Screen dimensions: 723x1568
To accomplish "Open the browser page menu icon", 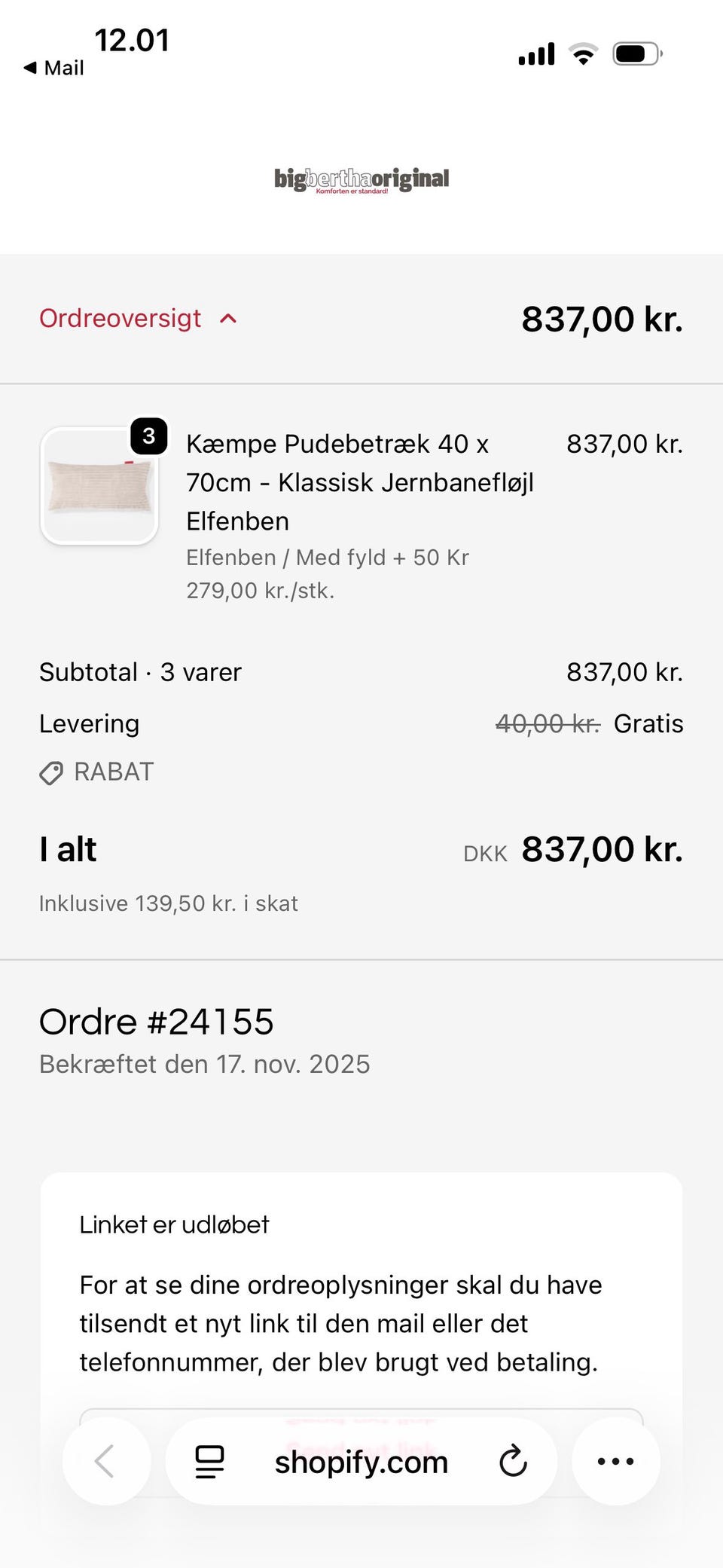I will coord(209,1462).
